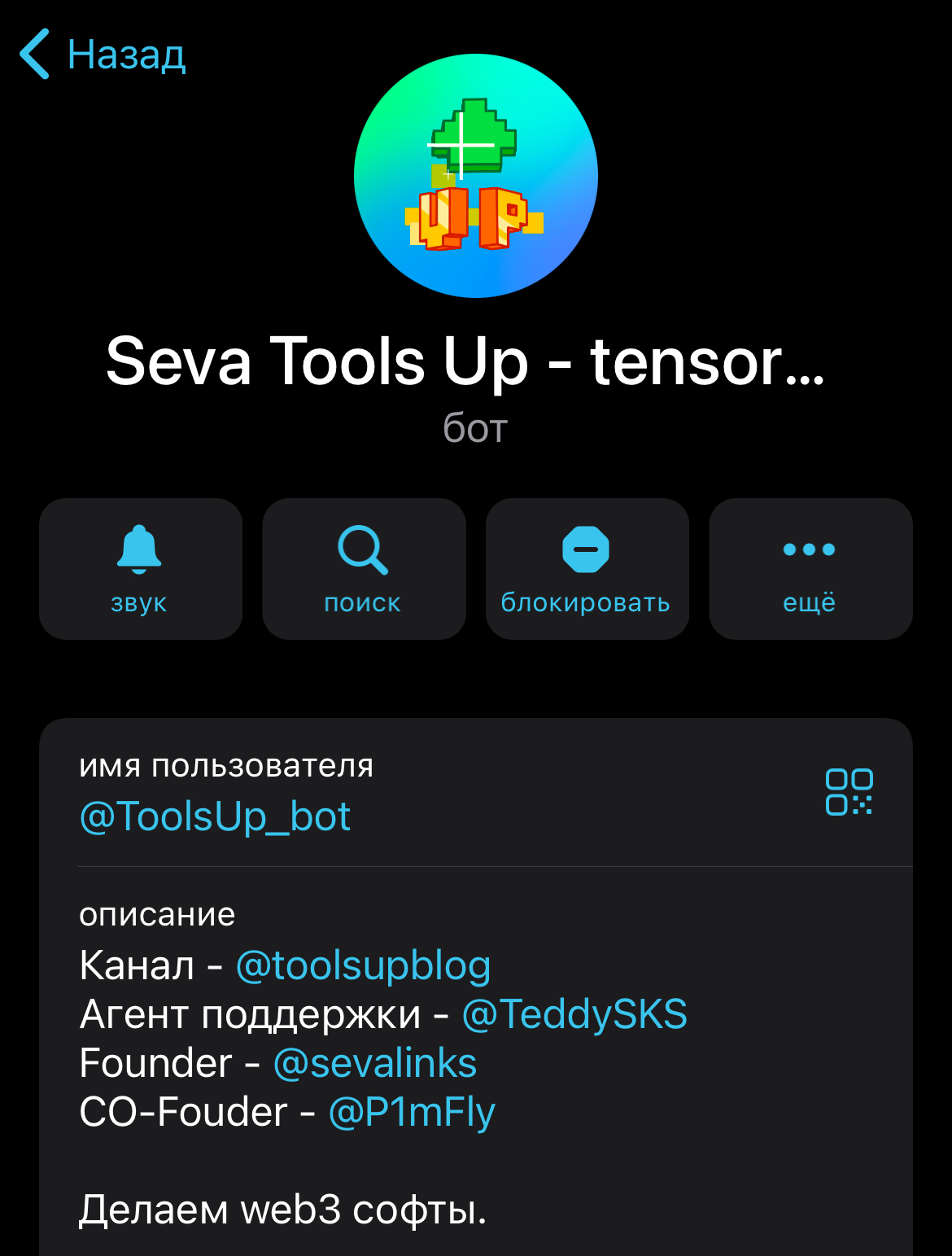Open the @toolsupblog channel link
952x1256 pixels.
point(363,965)
